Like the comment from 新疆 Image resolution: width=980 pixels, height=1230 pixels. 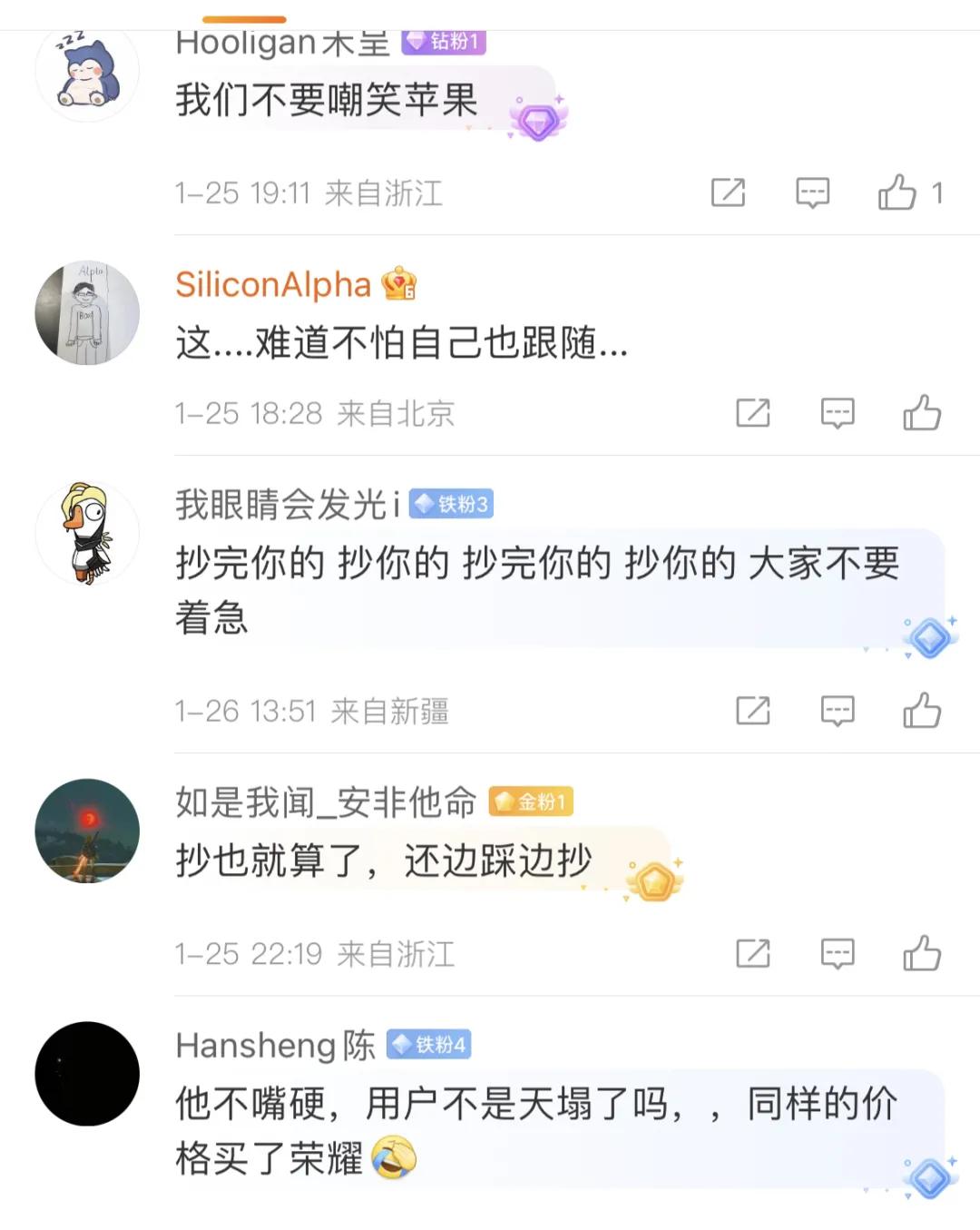tap(921, 711)
